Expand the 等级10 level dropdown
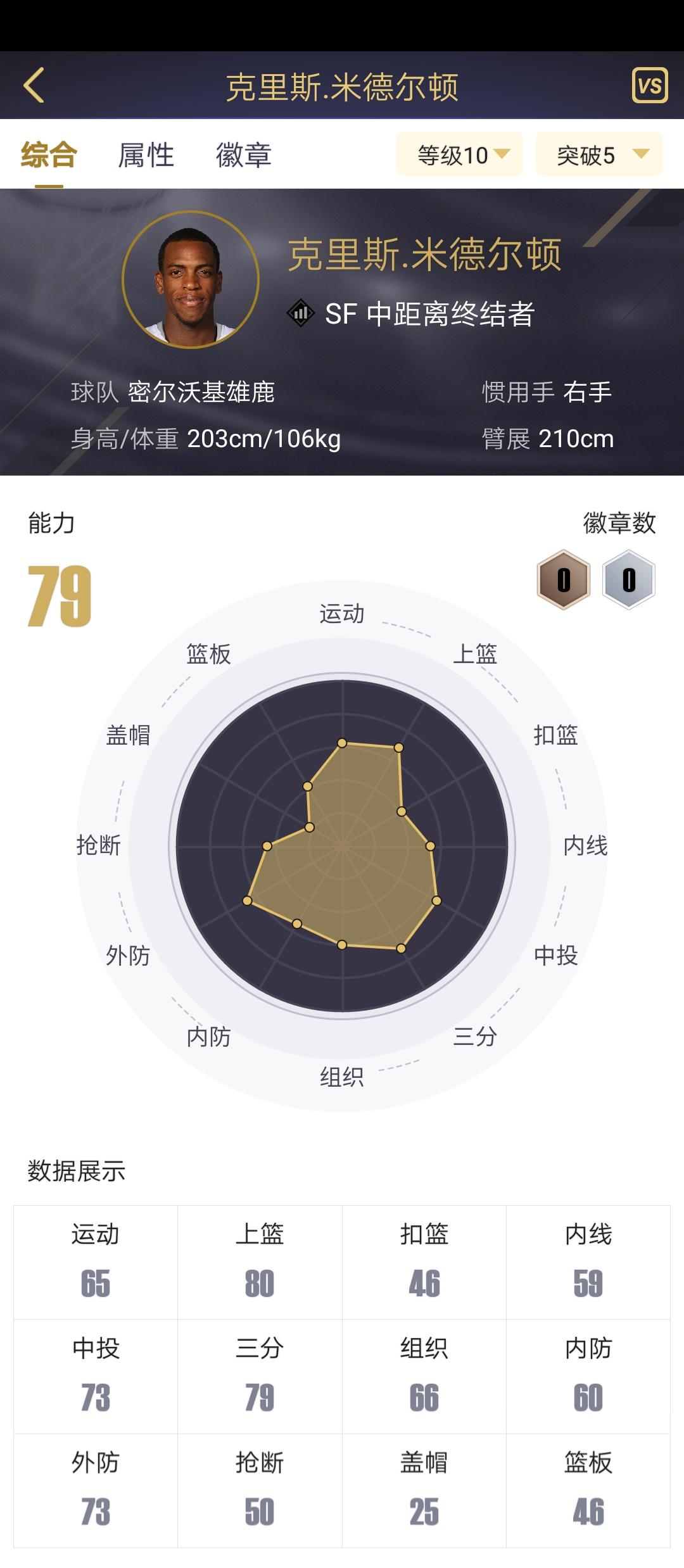This screenshot has width=684, height=1568. tap(460, 155)
